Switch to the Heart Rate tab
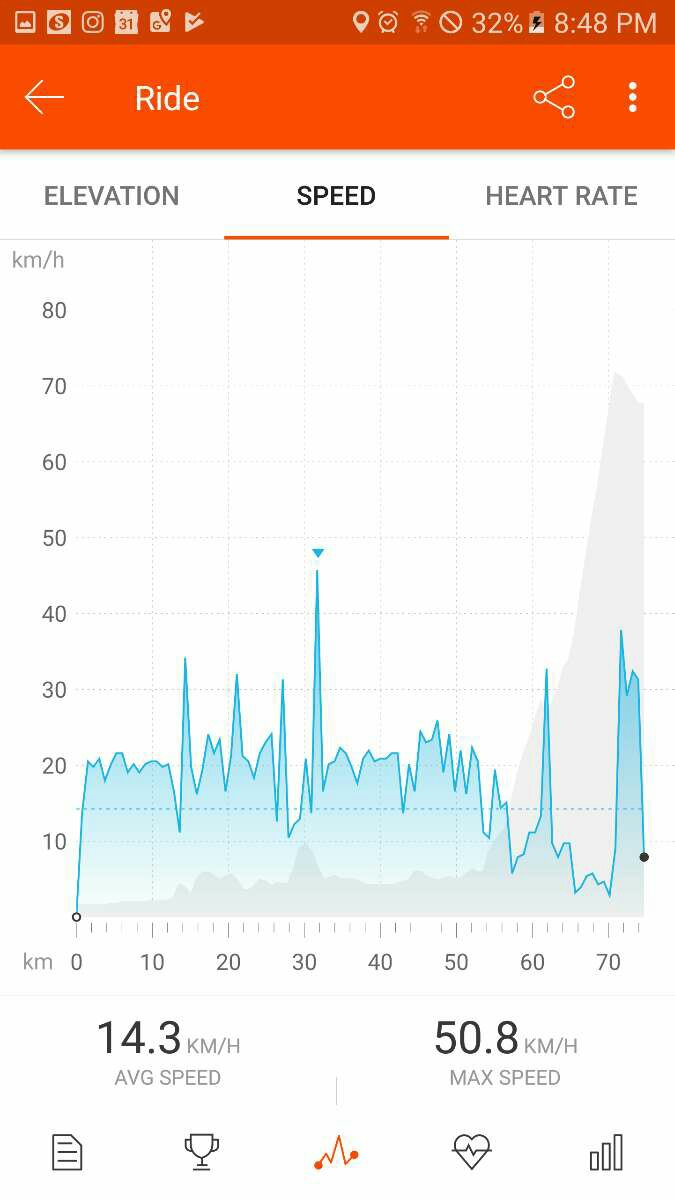Screen dimensions: 675x1200 tap(561, 196)
